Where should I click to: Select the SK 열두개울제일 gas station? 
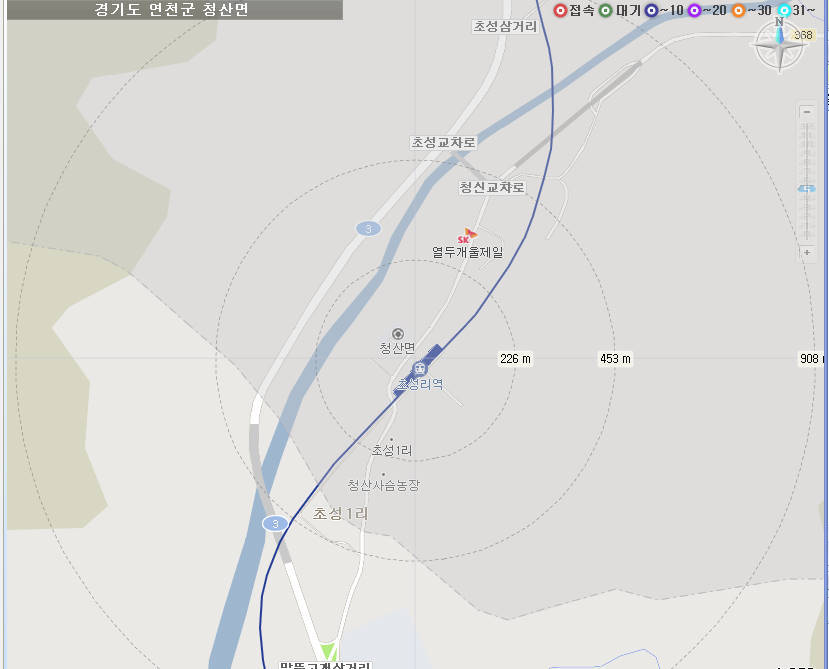(465, 237)
